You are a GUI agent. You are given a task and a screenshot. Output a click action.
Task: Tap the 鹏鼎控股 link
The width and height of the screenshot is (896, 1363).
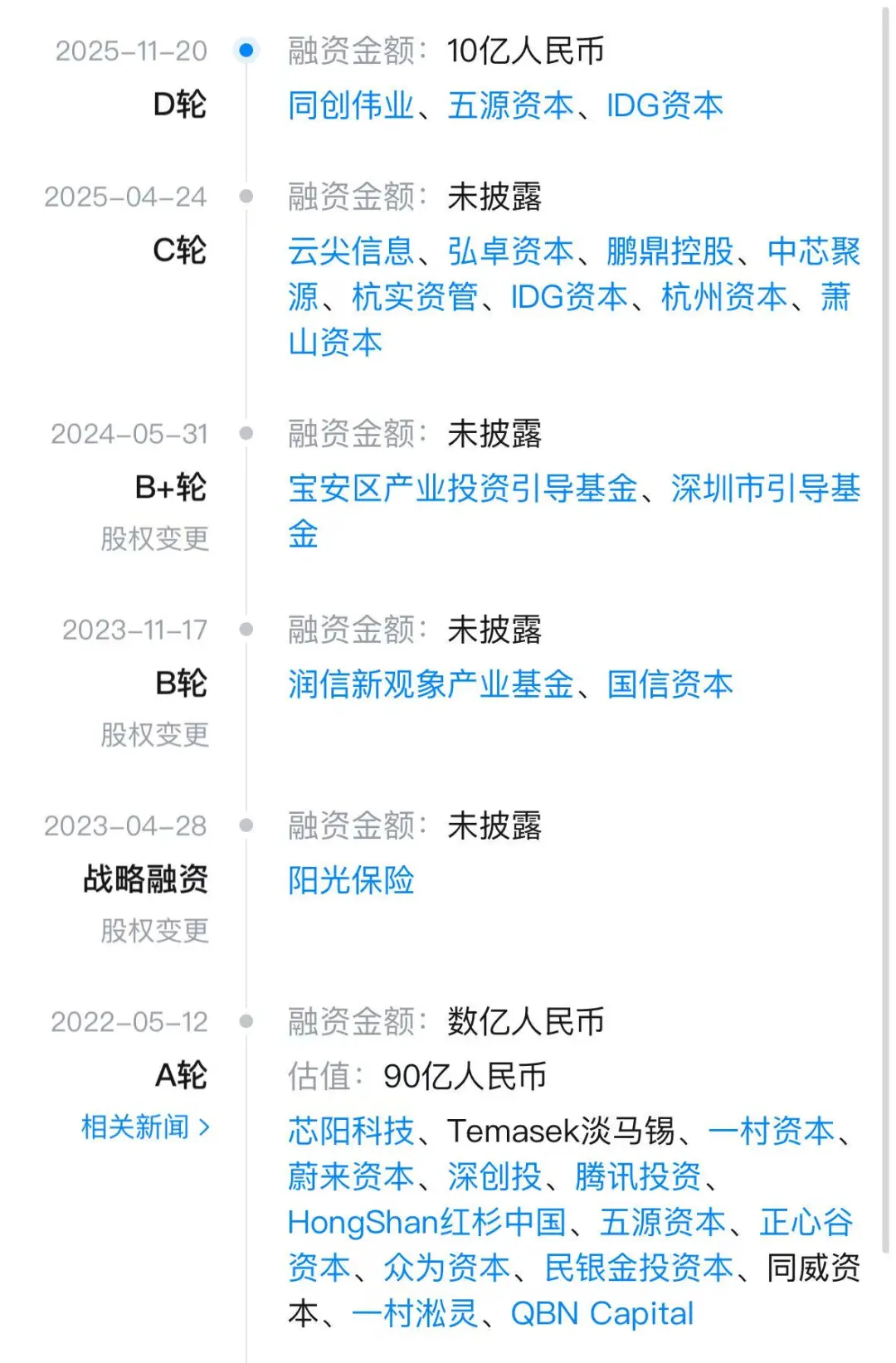670,251
